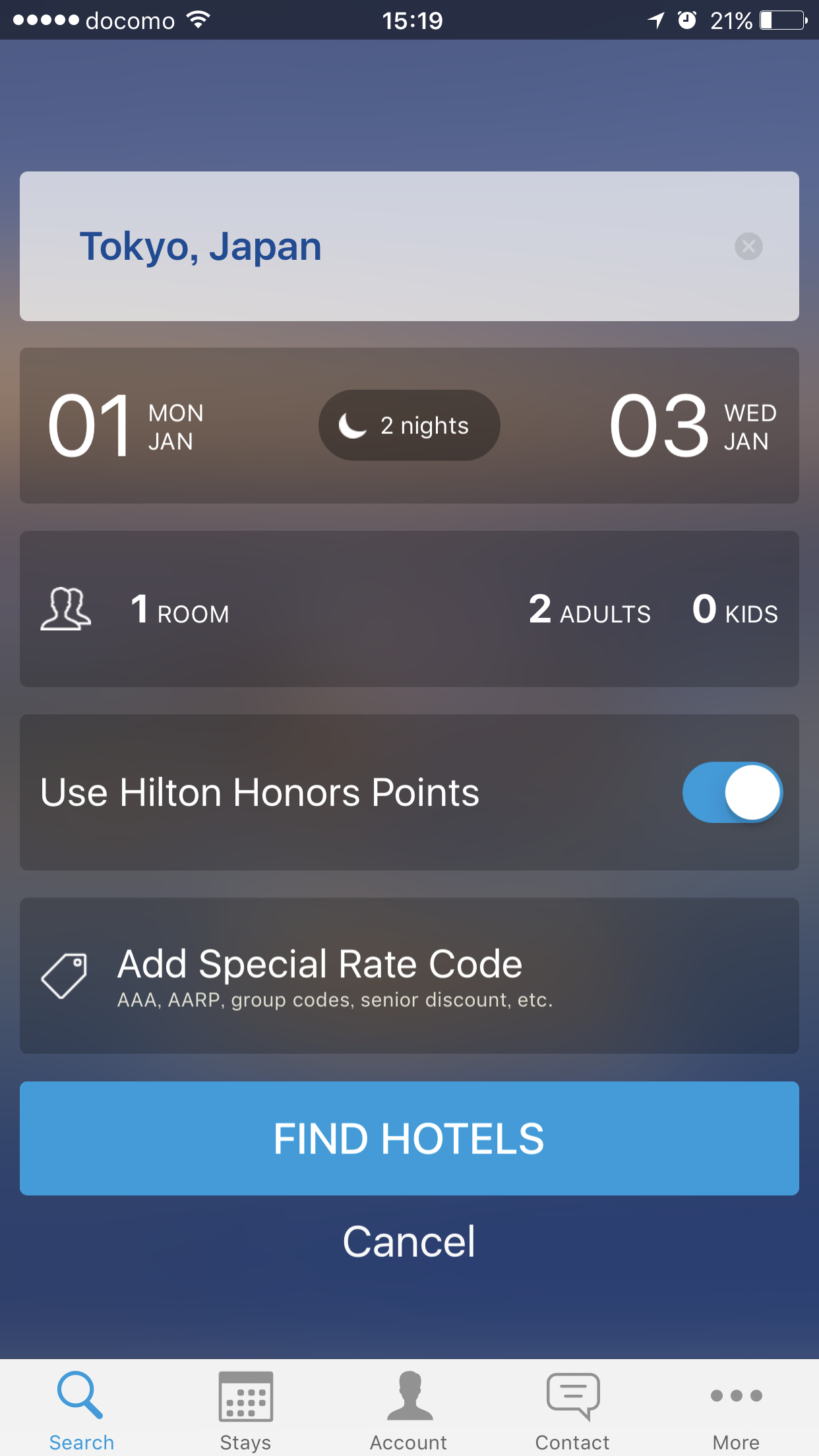Change the check-out date 03 Wed Jan
The height and width of the screenshot is (1456, 819).
(692, 426)
